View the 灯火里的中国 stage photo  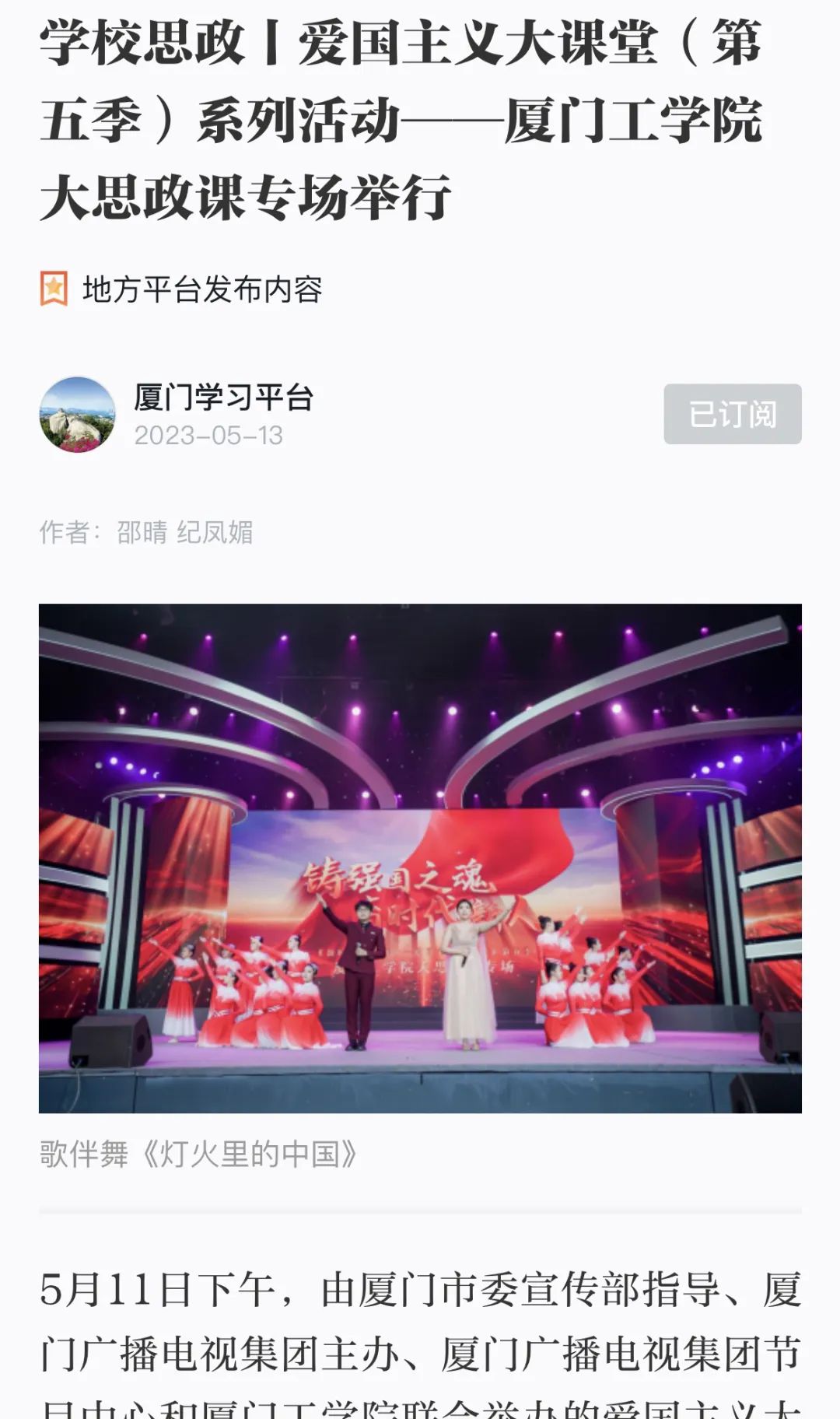click(x=420, y=858)
